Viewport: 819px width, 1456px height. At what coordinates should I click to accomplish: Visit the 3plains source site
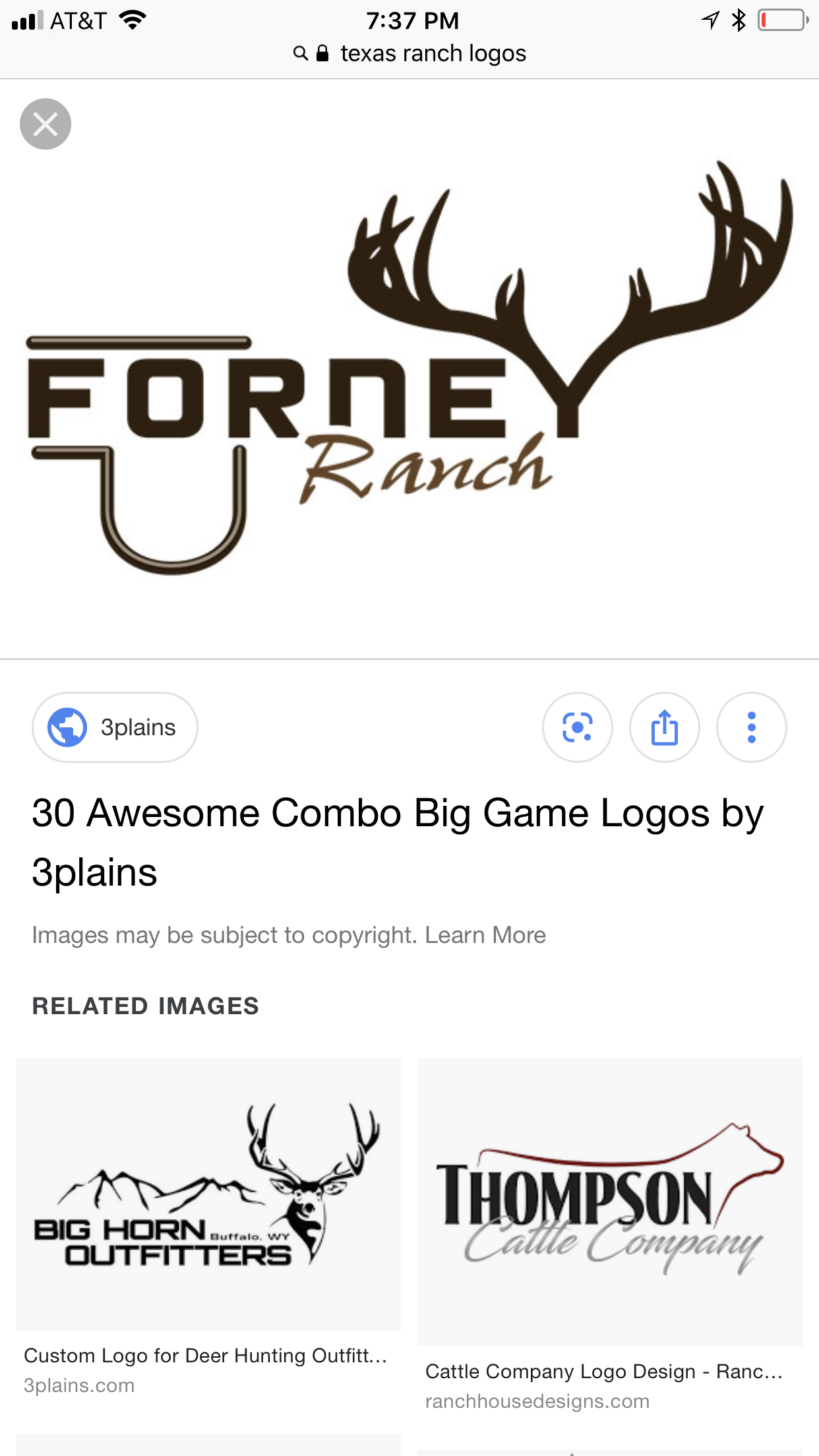tap(115, 727)
